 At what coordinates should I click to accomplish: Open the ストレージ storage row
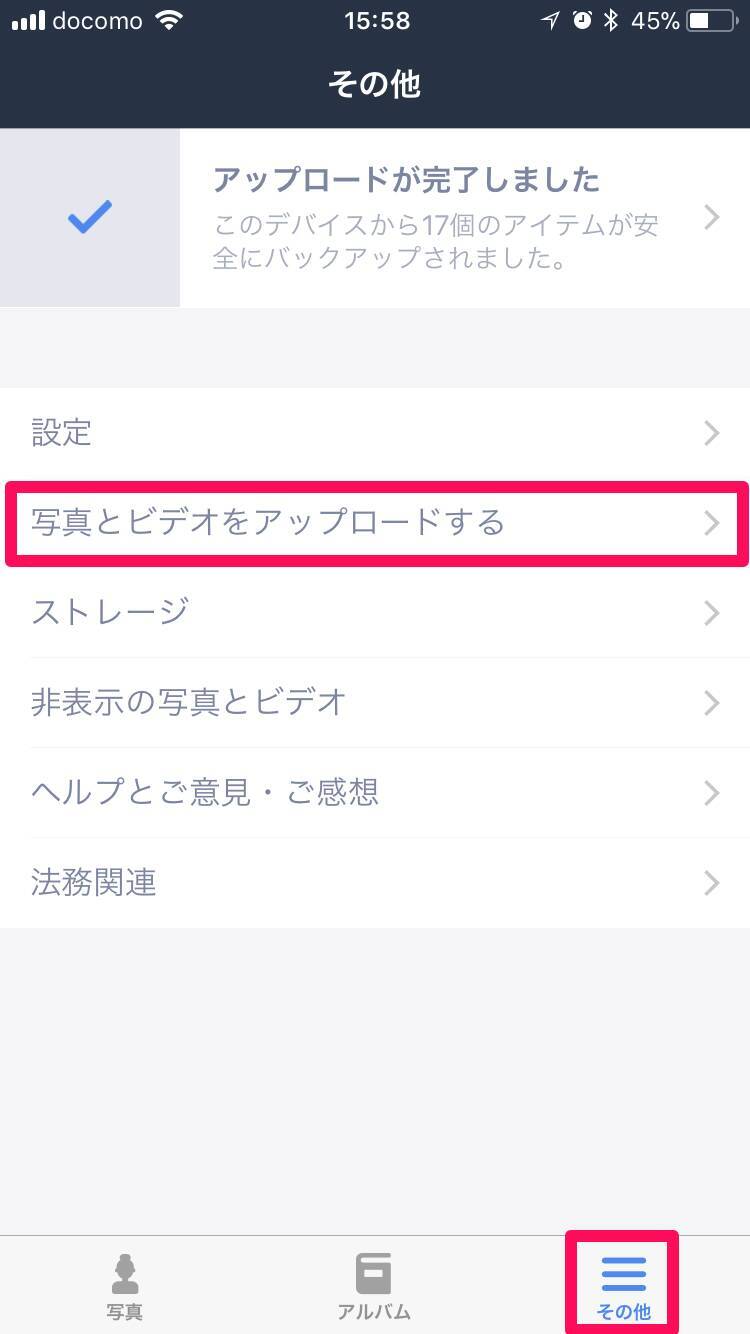[375, 612]
